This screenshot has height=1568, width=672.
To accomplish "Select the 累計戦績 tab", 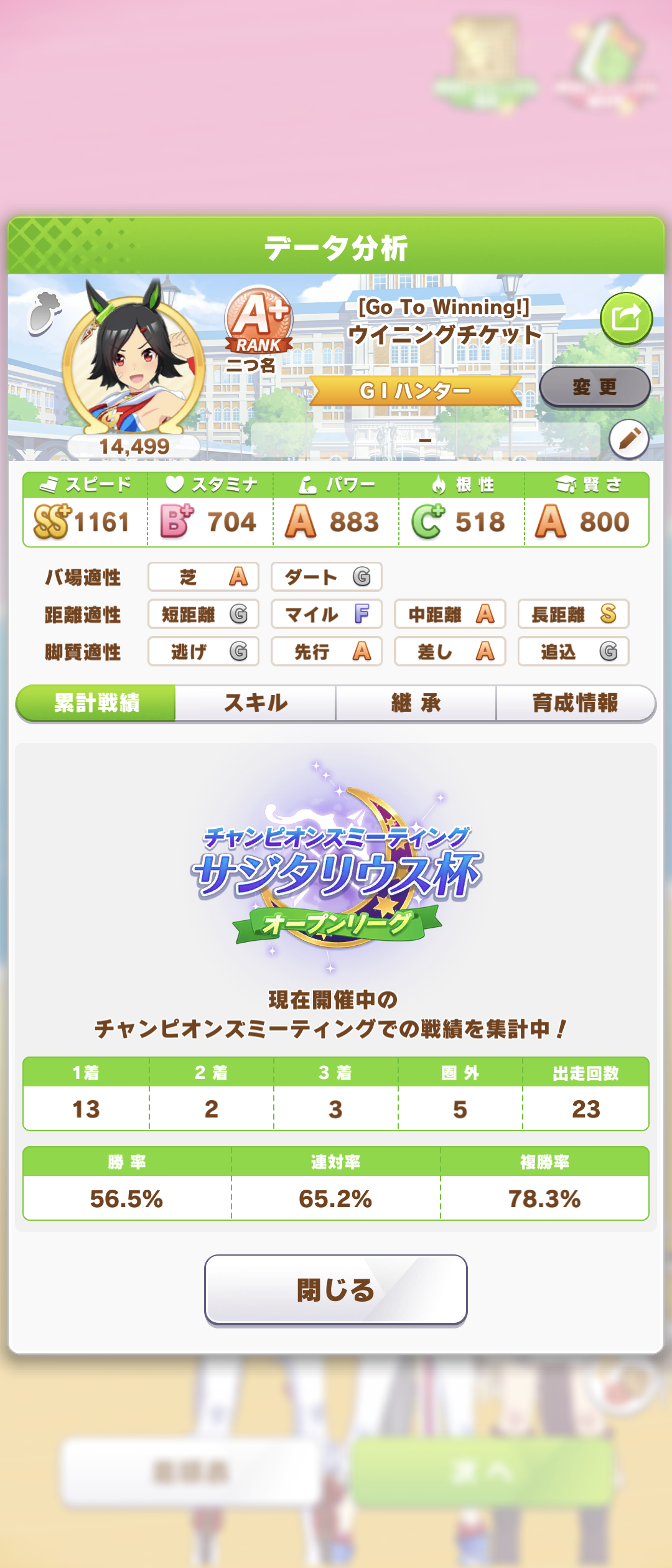I will click(96, 703).
